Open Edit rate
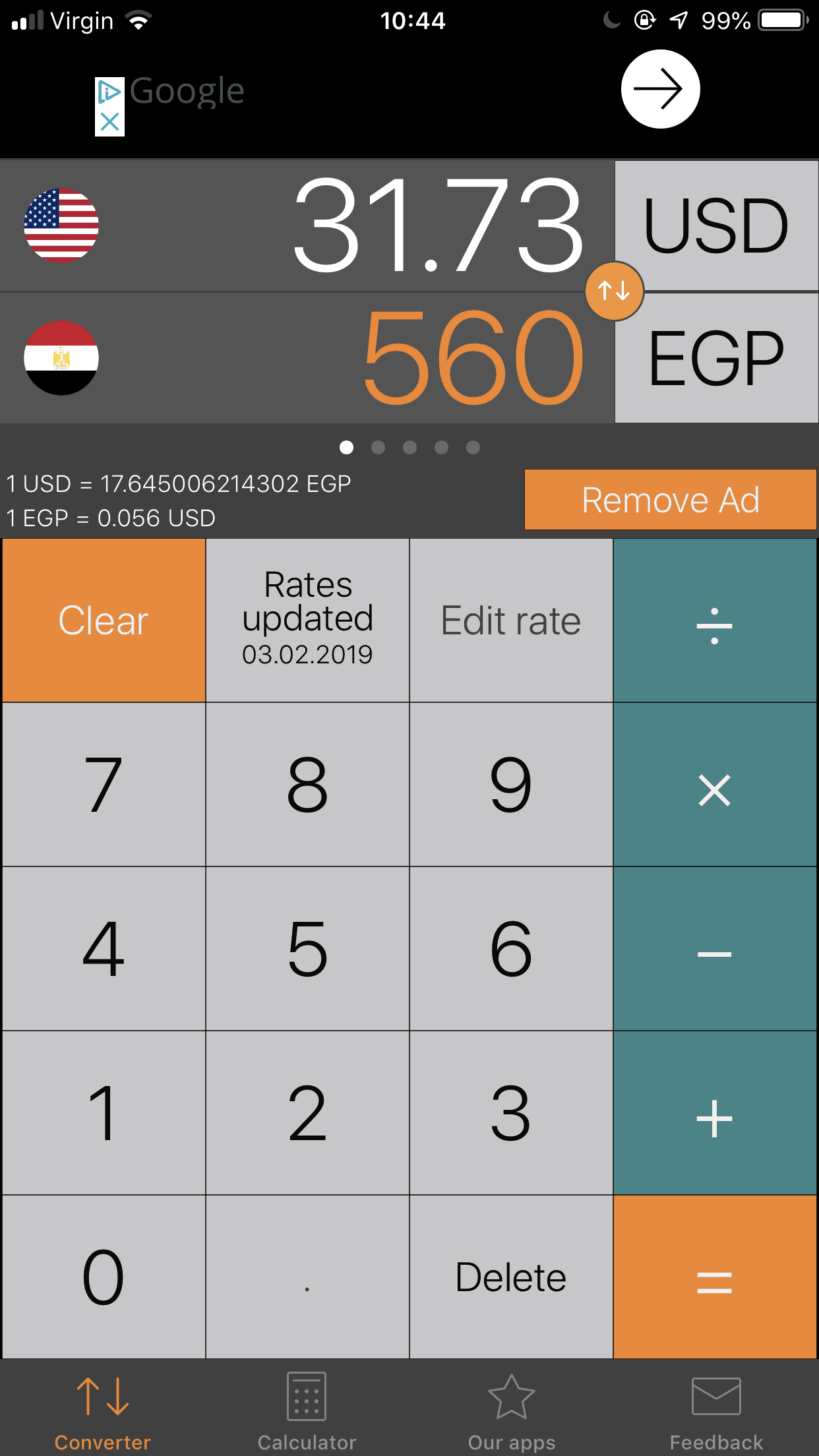 [511, 621]
